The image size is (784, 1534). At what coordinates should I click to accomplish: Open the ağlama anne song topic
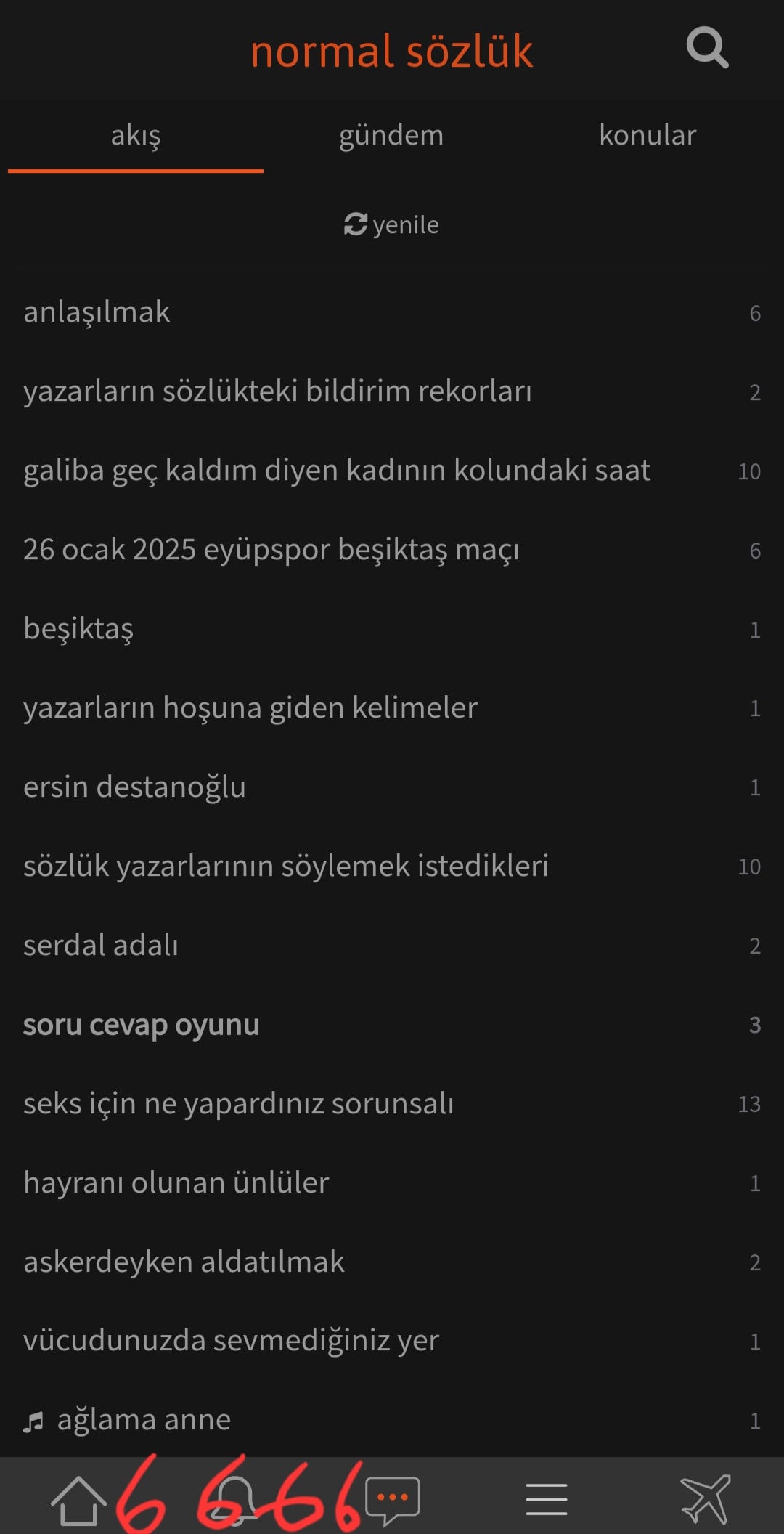click(x=144, y=1420)
